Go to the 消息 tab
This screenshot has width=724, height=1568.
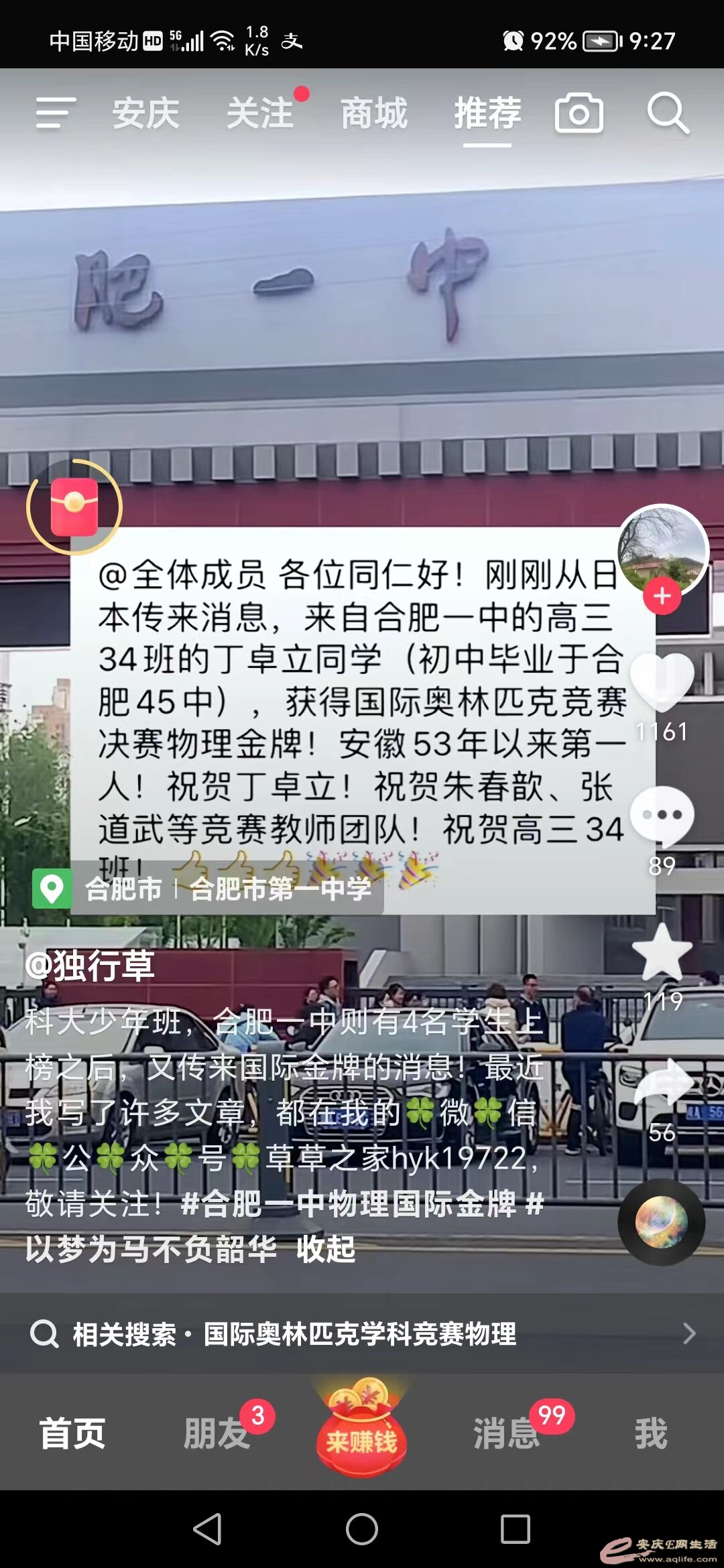click(507, 1433)
